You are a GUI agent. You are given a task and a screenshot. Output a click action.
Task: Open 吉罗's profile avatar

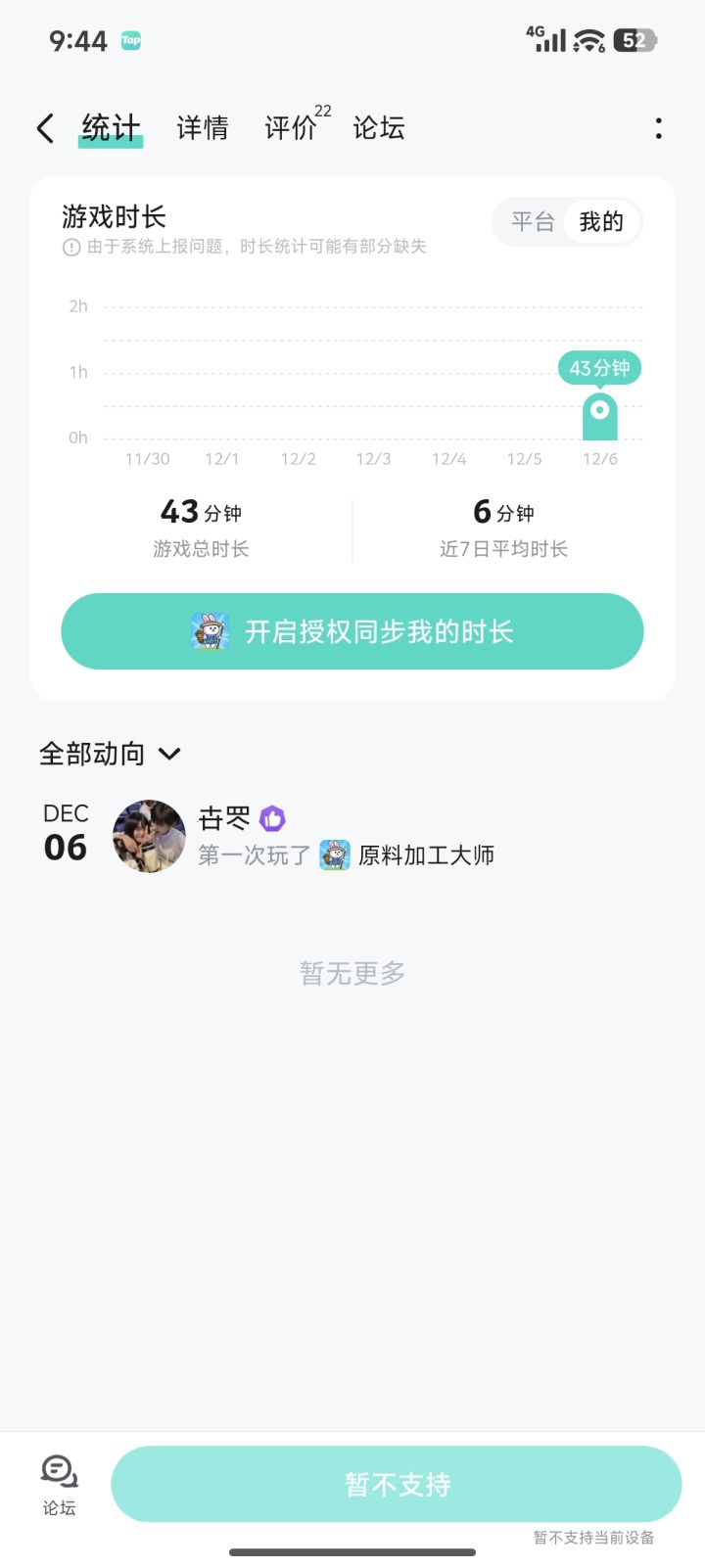149,836
